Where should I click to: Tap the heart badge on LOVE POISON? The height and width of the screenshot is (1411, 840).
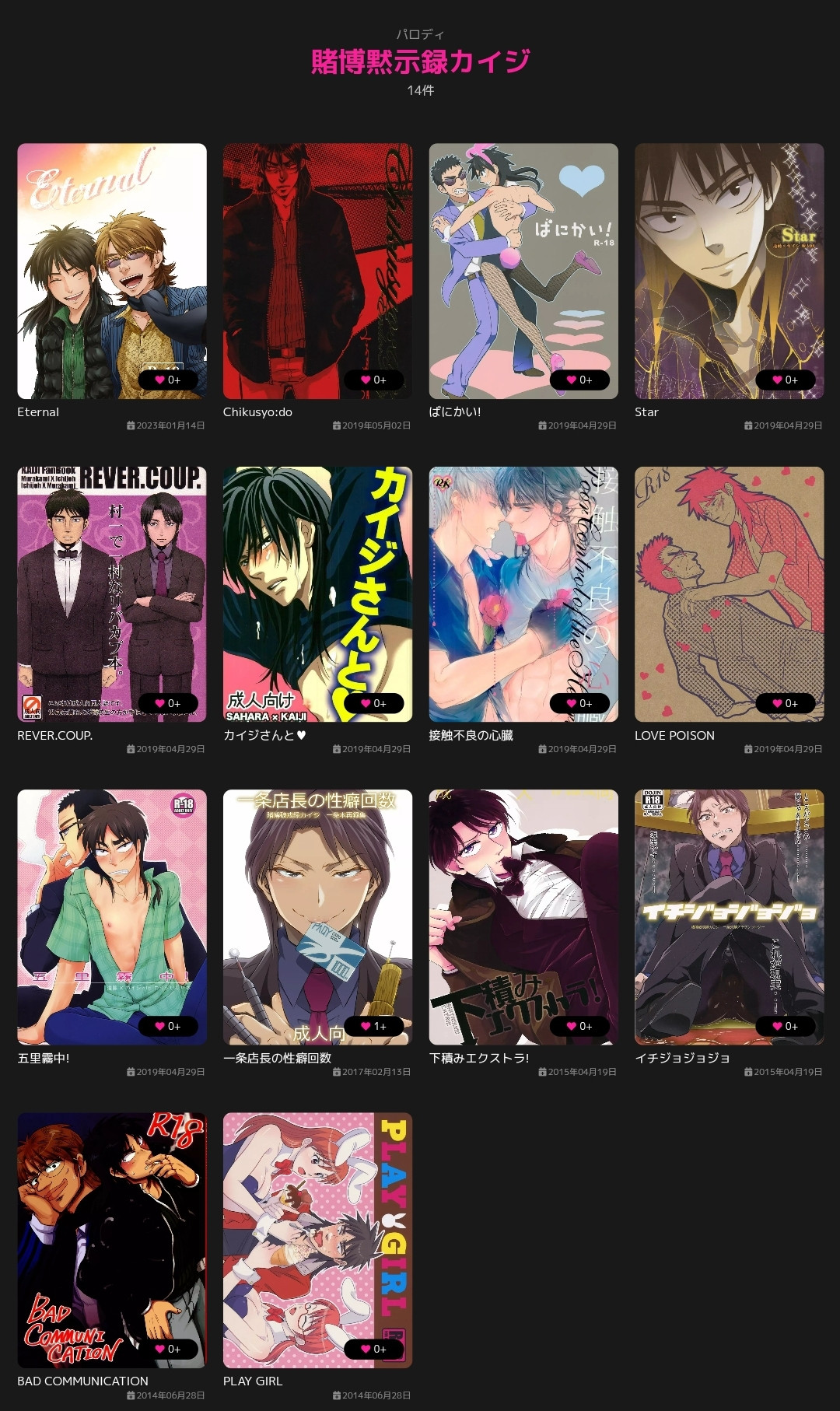click(x=786, y=703)
